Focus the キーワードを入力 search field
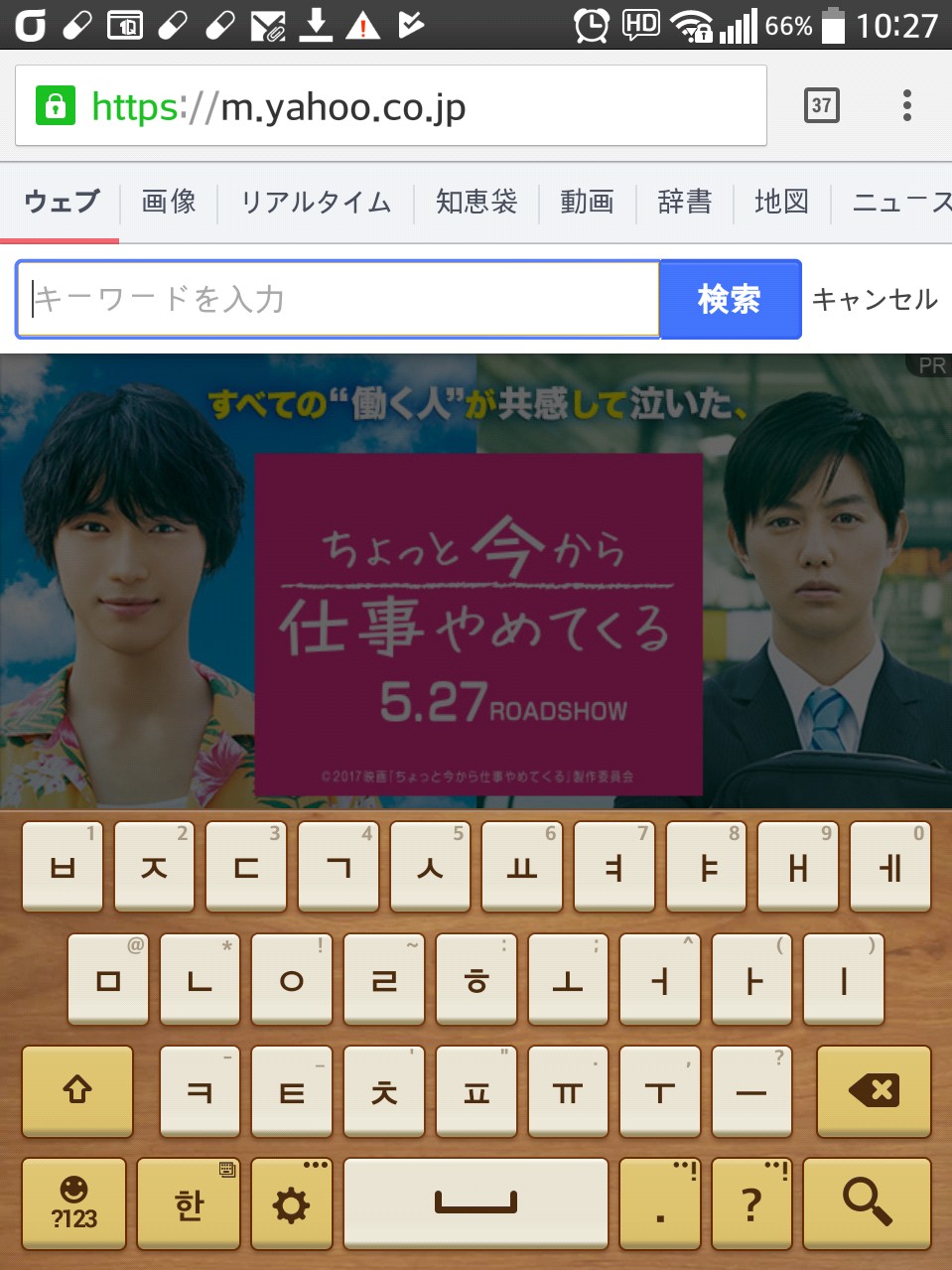This screenshot has height=1270, width=952. pyautogui.click(x=338, y=299)
